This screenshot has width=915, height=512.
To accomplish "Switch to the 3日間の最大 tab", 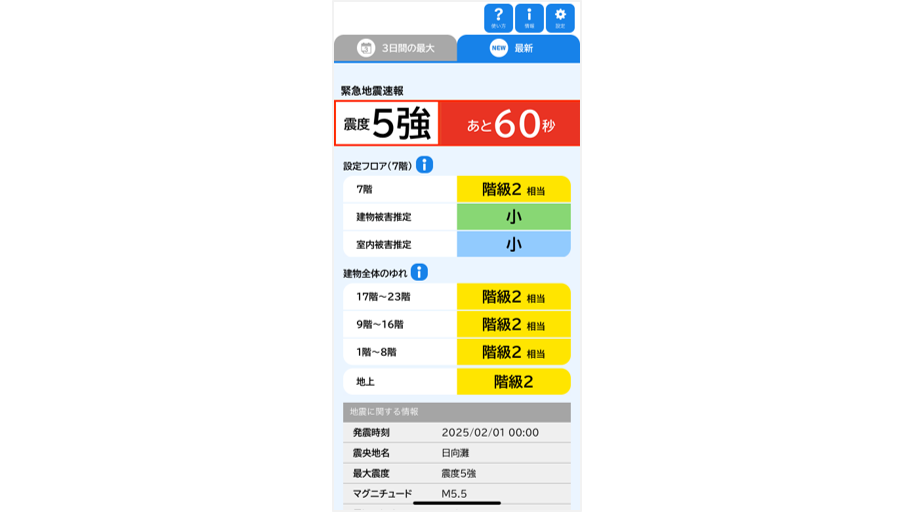I will coord(395,48).
